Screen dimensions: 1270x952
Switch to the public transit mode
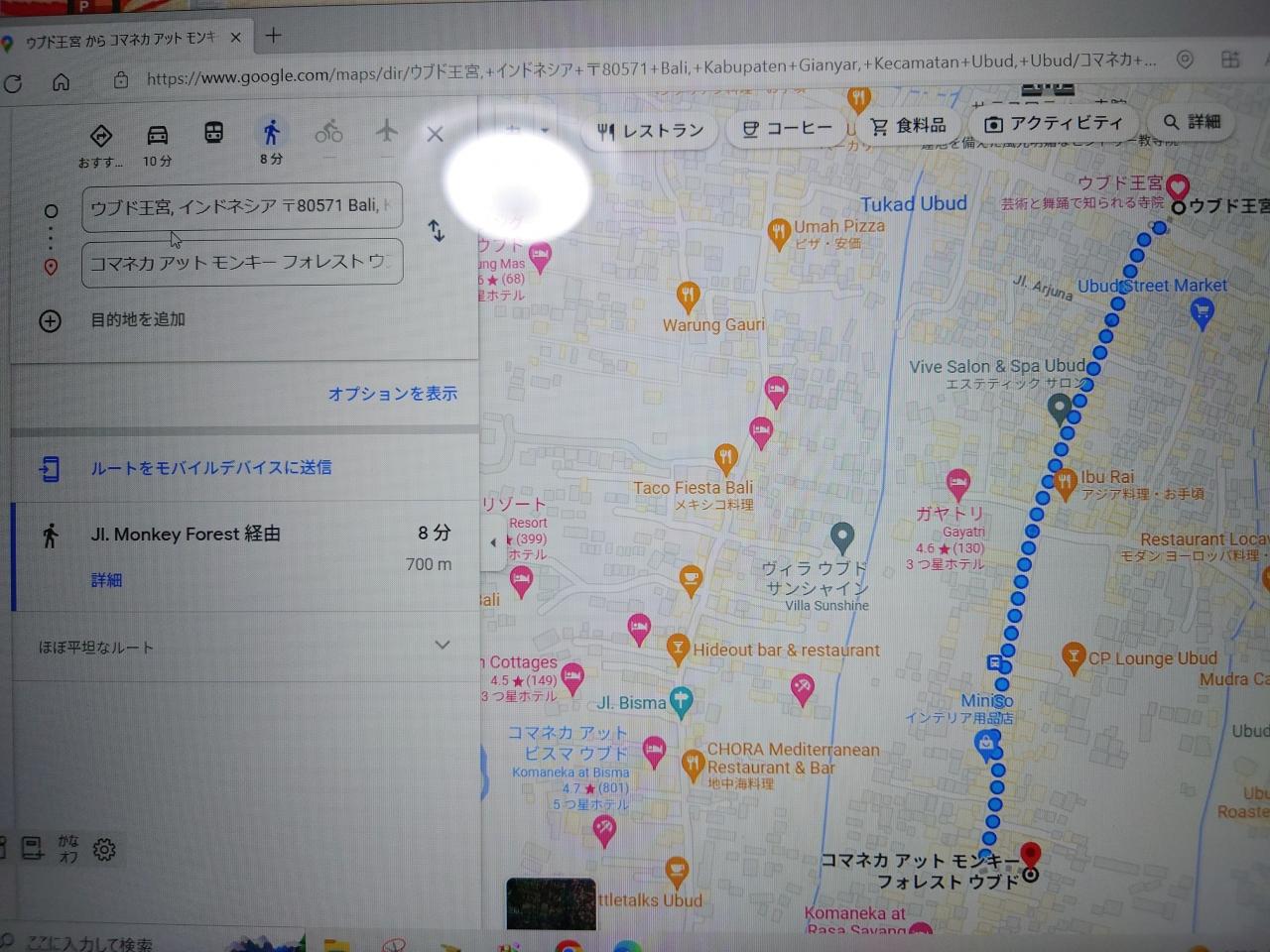tap(213, 133)
